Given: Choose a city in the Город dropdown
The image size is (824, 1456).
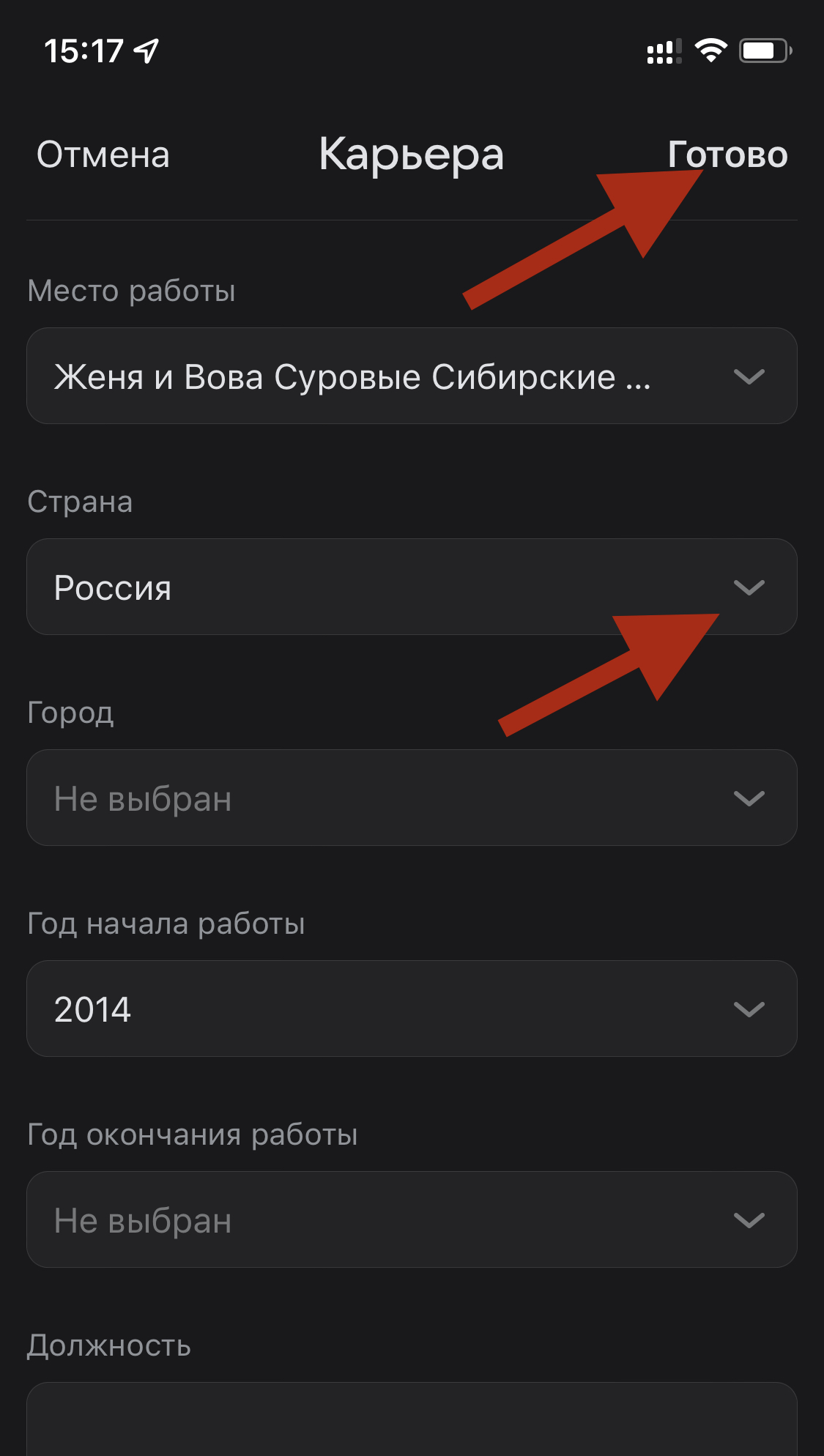Looking at the screenshot, I should [412, 798].
